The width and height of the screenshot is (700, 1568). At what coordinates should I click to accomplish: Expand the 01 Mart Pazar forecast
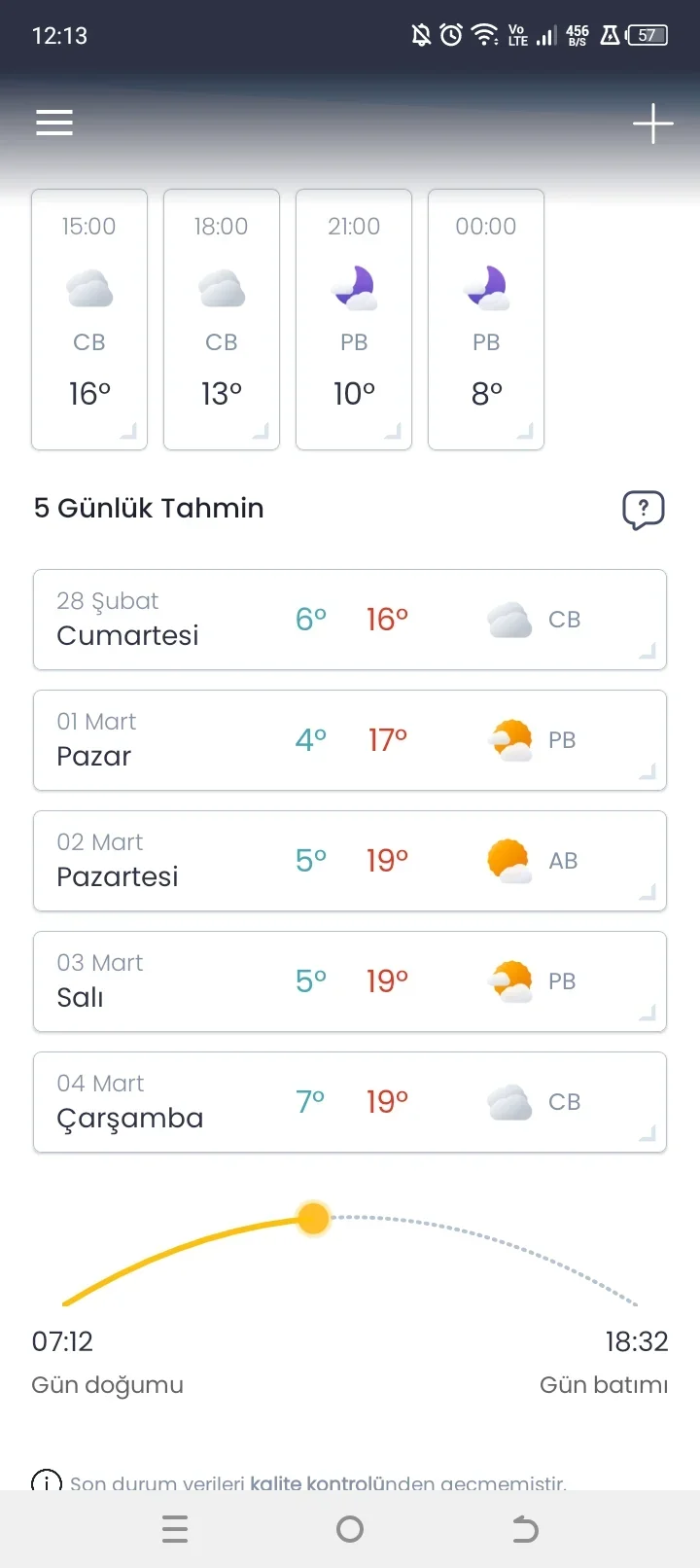pyautogui.click(x=350, y=740)
